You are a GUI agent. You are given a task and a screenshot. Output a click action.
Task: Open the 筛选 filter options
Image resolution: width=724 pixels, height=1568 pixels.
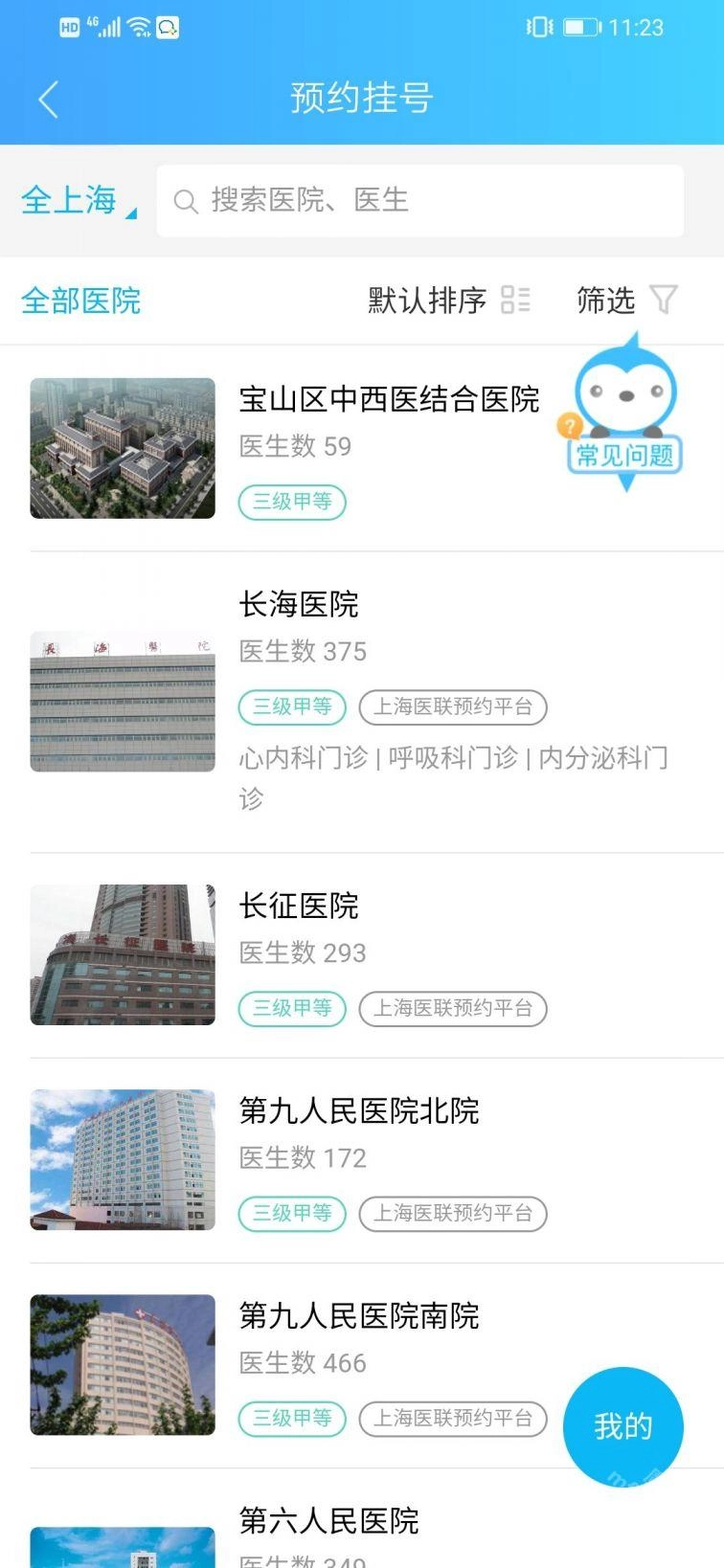(x=626, y=301)
